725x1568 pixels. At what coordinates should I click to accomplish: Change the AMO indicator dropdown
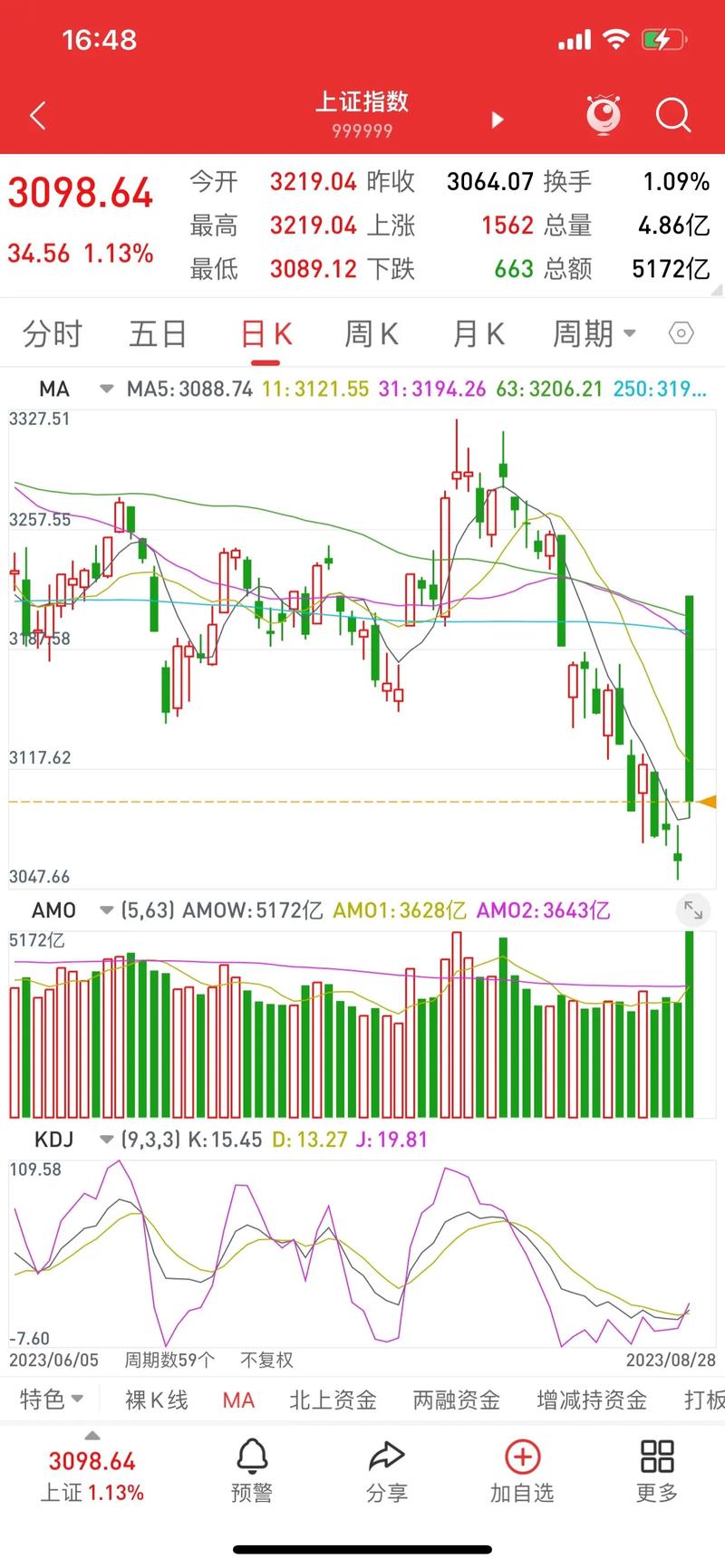point(106,910)
